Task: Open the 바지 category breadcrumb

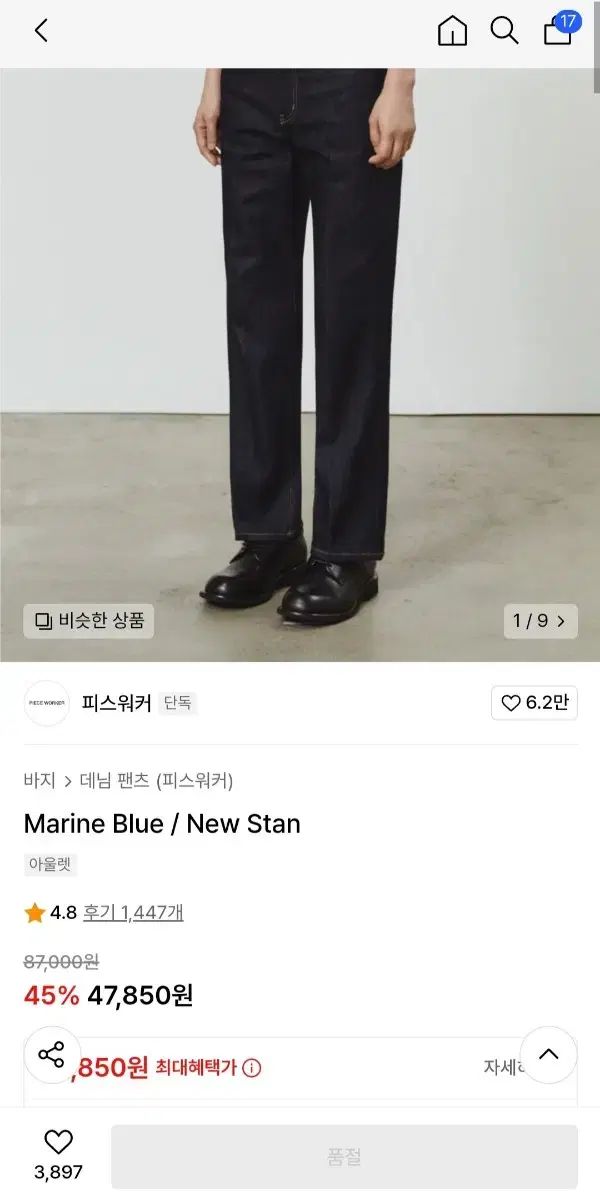Action: coord(40,781)
